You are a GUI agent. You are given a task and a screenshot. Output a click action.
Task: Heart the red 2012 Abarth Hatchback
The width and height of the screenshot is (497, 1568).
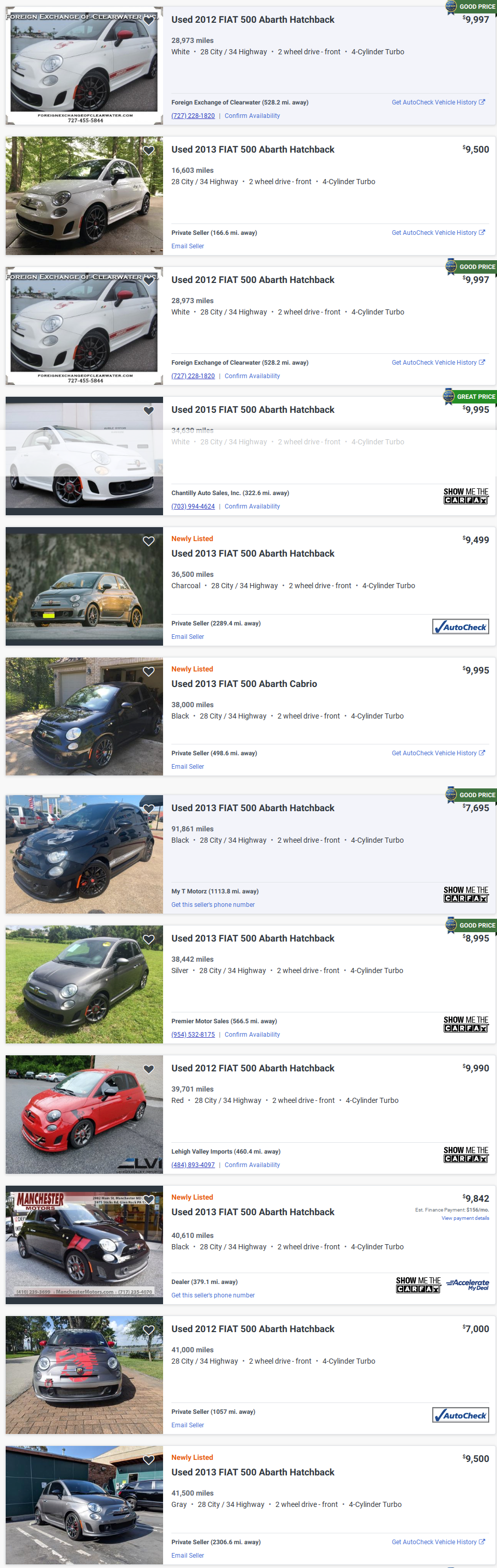click(149, 1069)
